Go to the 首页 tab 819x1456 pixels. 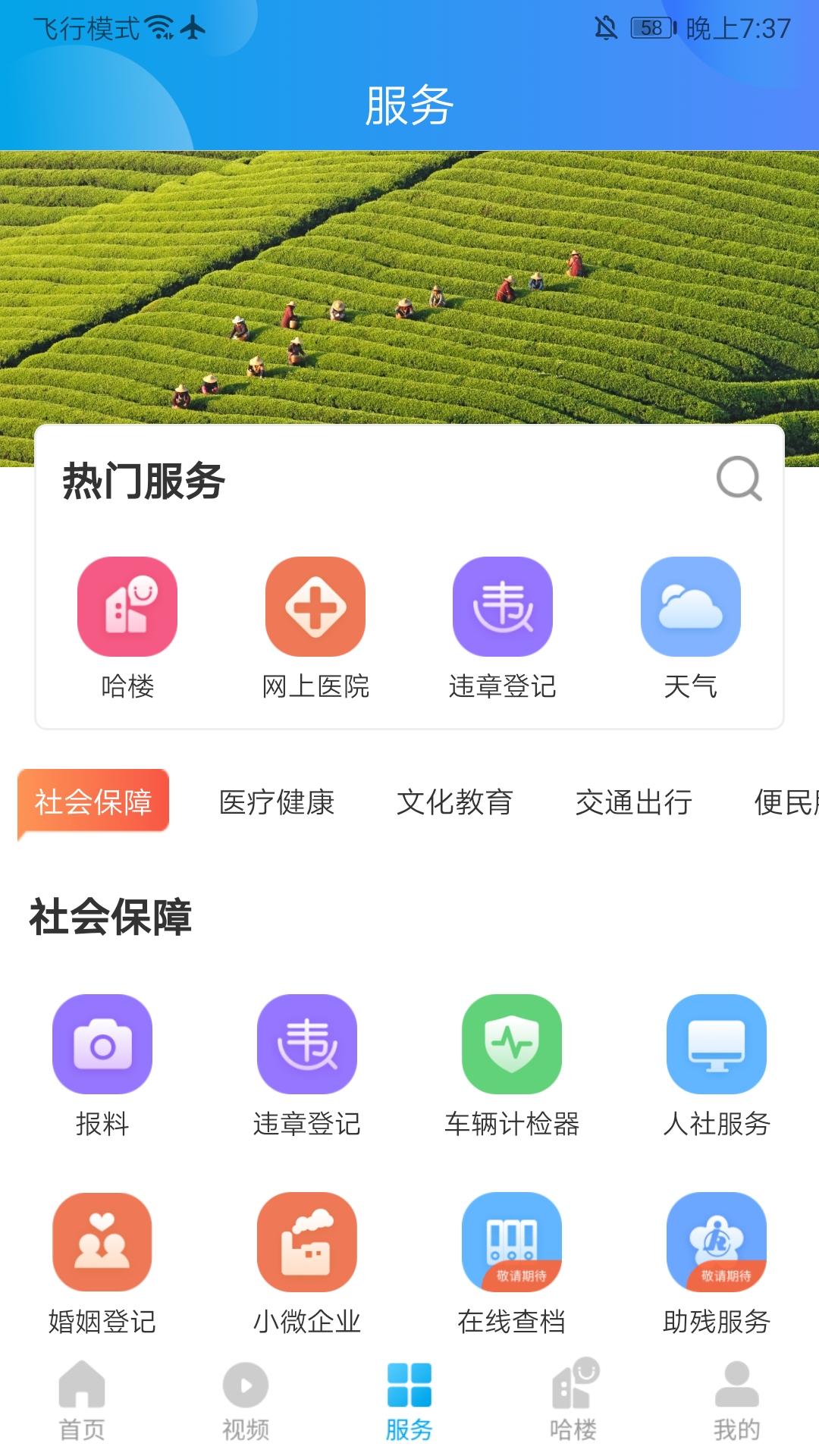click(82, 1401)
